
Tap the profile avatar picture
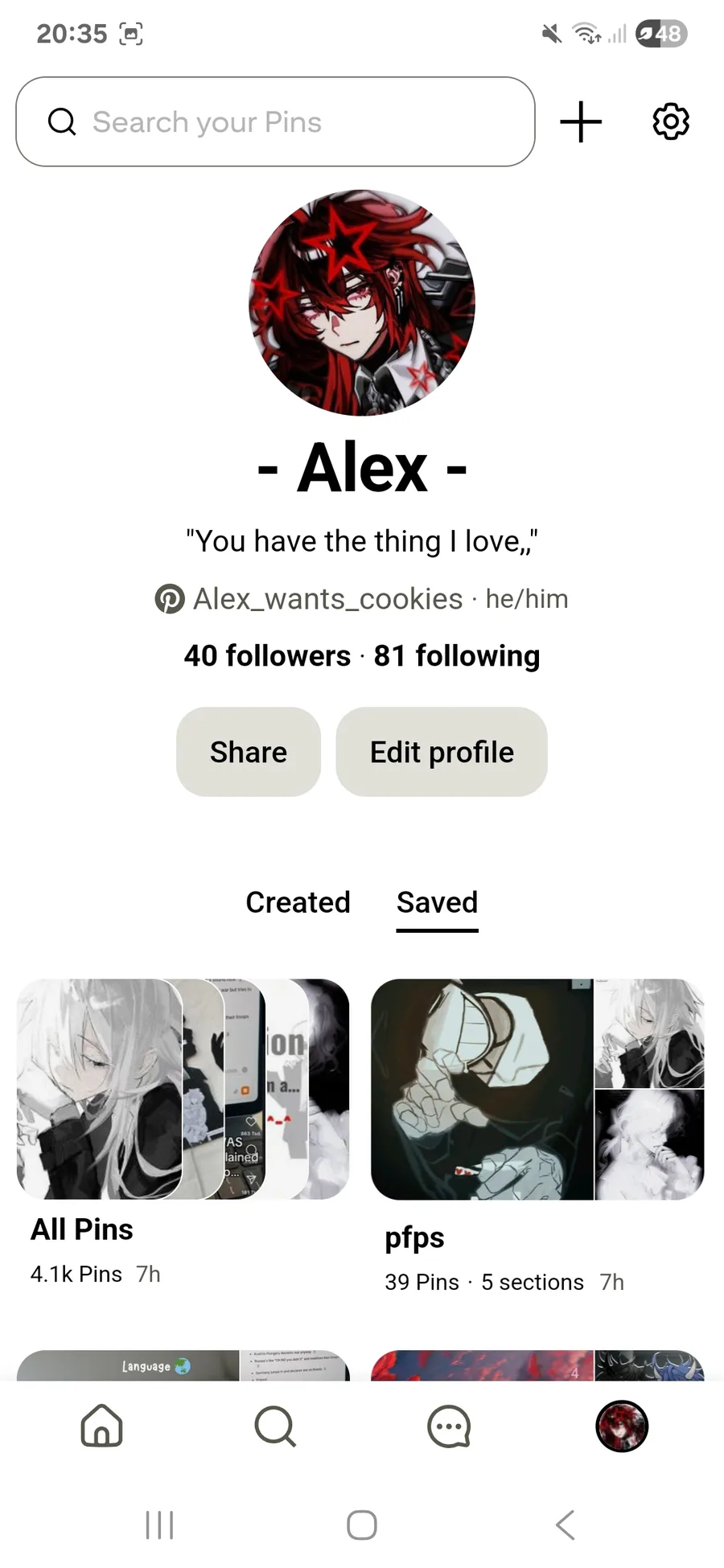point(362,302)
